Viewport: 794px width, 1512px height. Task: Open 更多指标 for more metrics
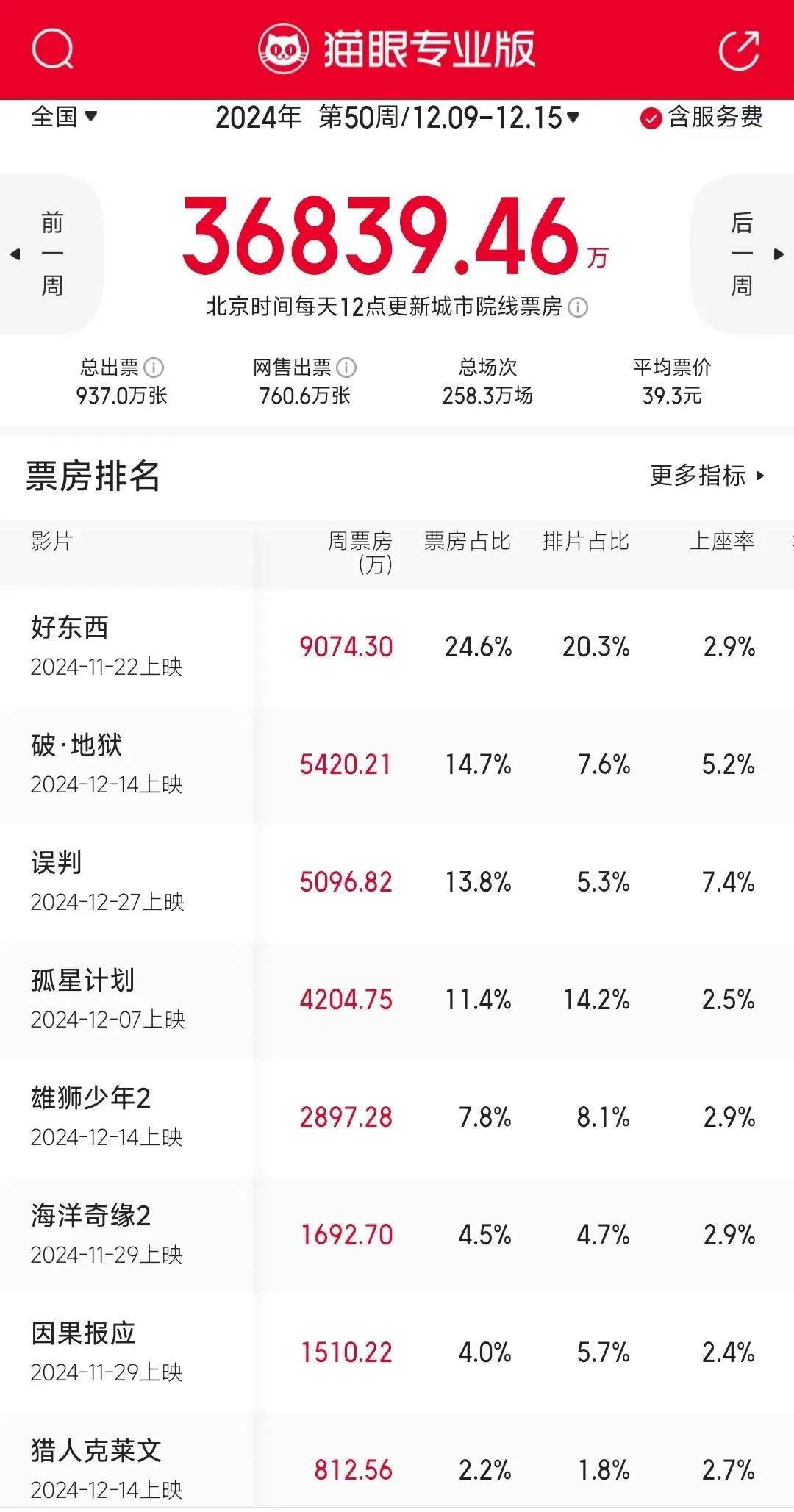[x=707, y=476]
